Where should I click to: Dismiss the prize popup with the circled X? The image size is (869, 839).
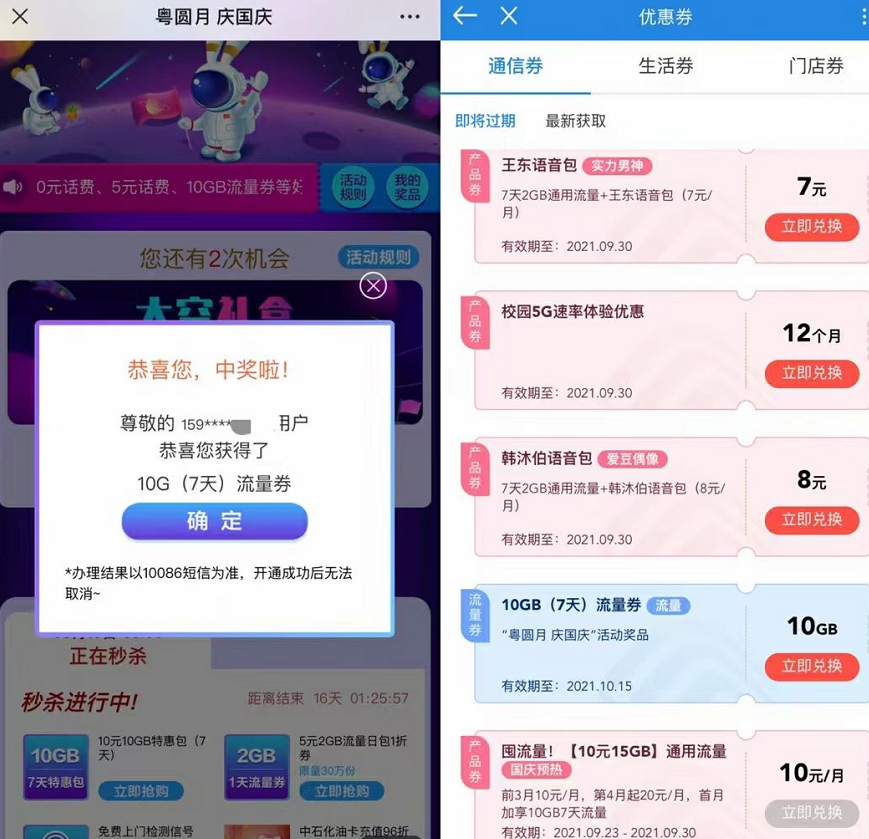coord(373,286)
